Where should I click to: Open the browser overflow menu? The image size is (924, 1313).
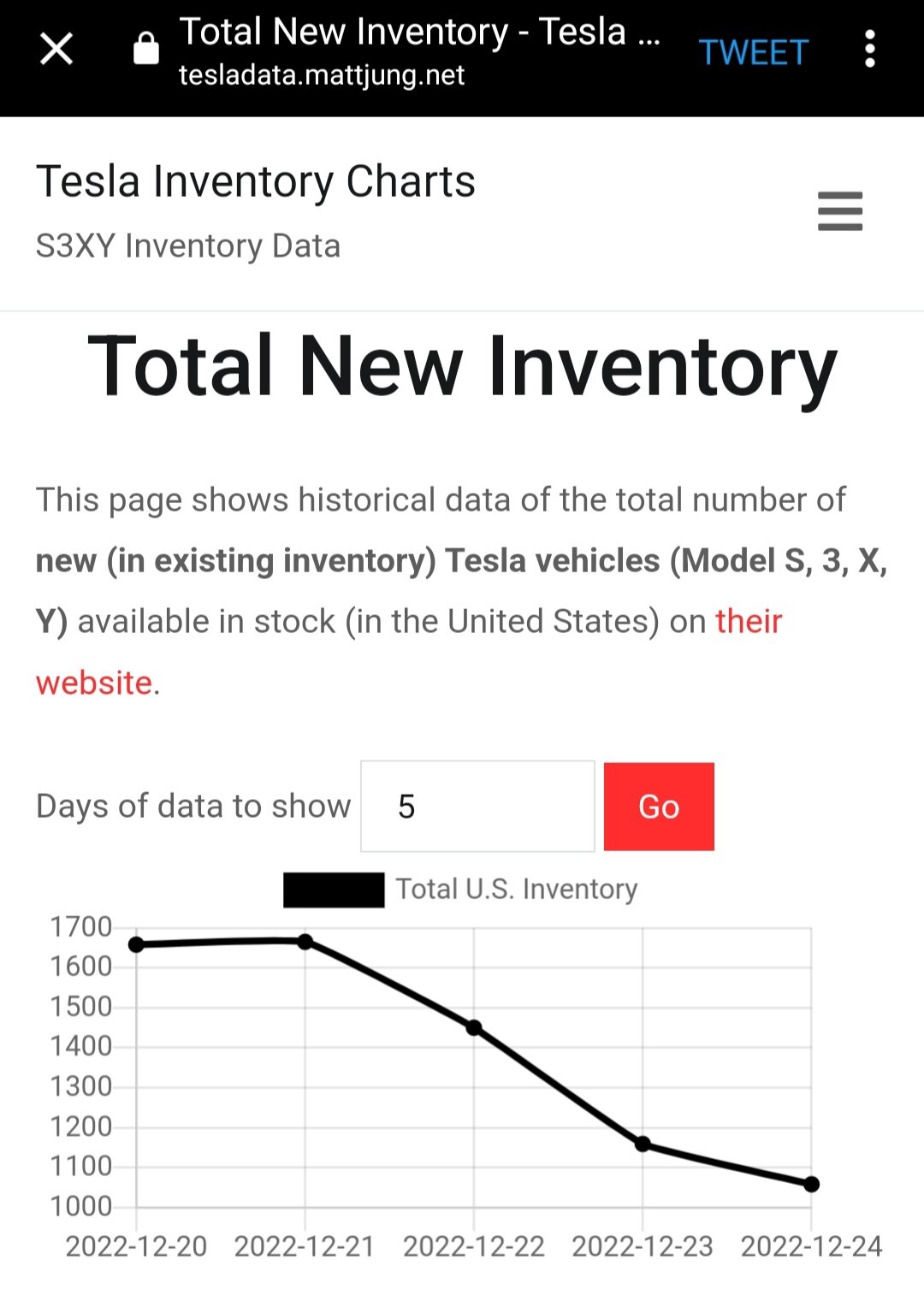tap(869, 50)
